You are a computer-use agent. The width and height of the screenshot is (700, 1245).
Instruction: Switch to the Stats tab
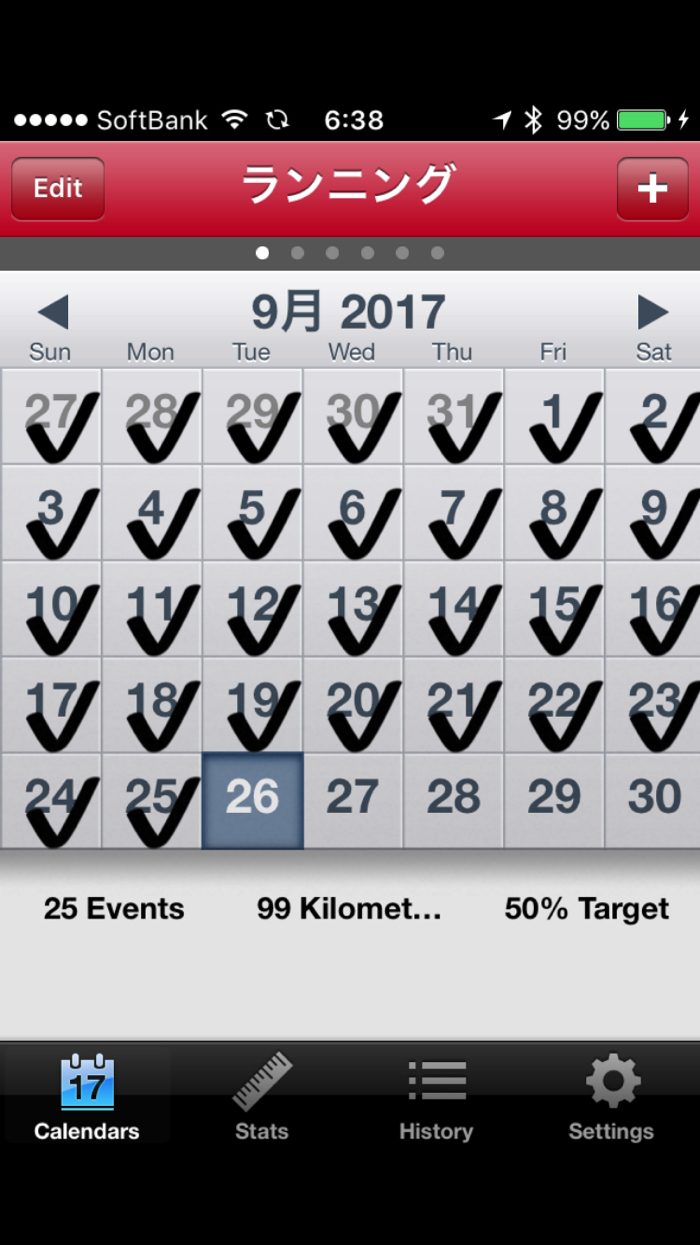tap(262, 1096)
